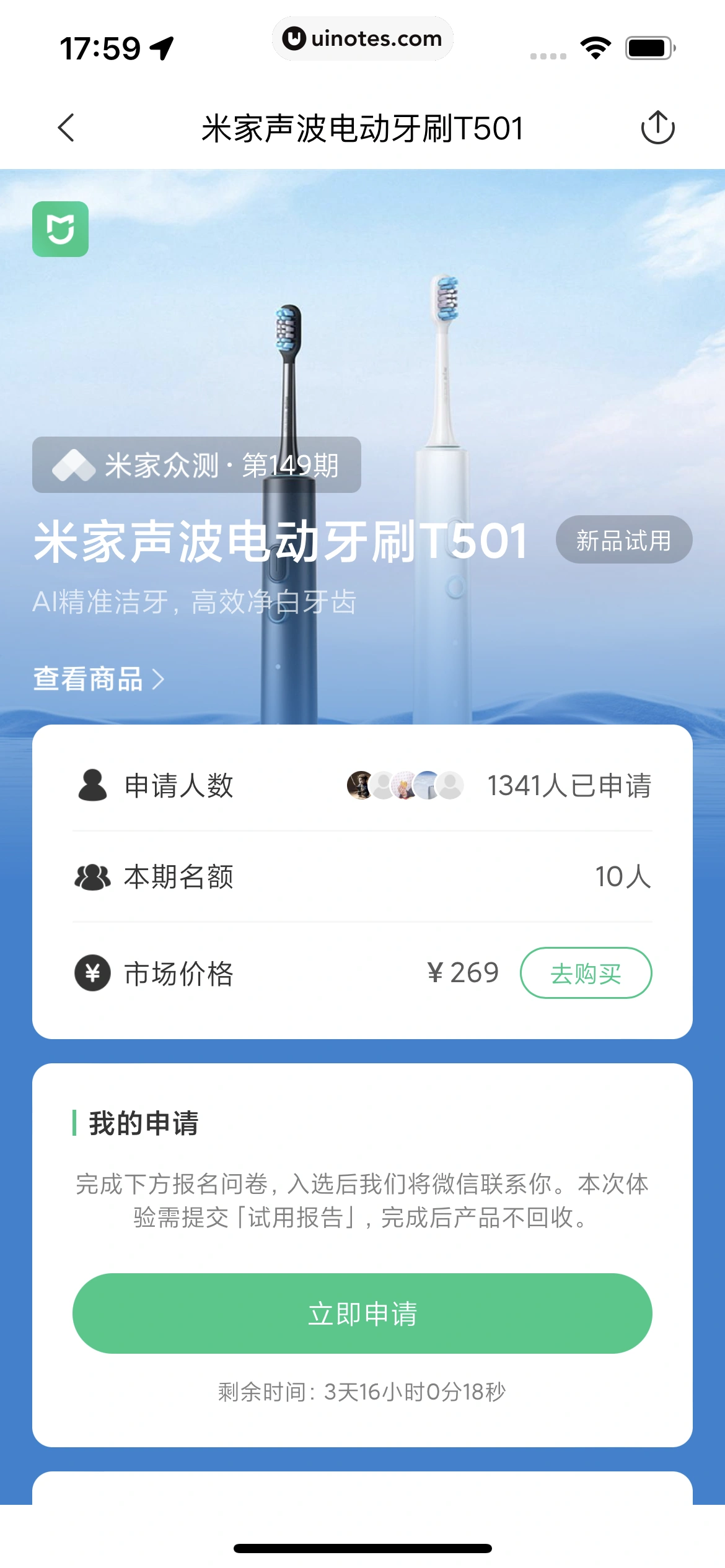
Task: Tap the green Mijia app logo icon
Action: point(60,229)
